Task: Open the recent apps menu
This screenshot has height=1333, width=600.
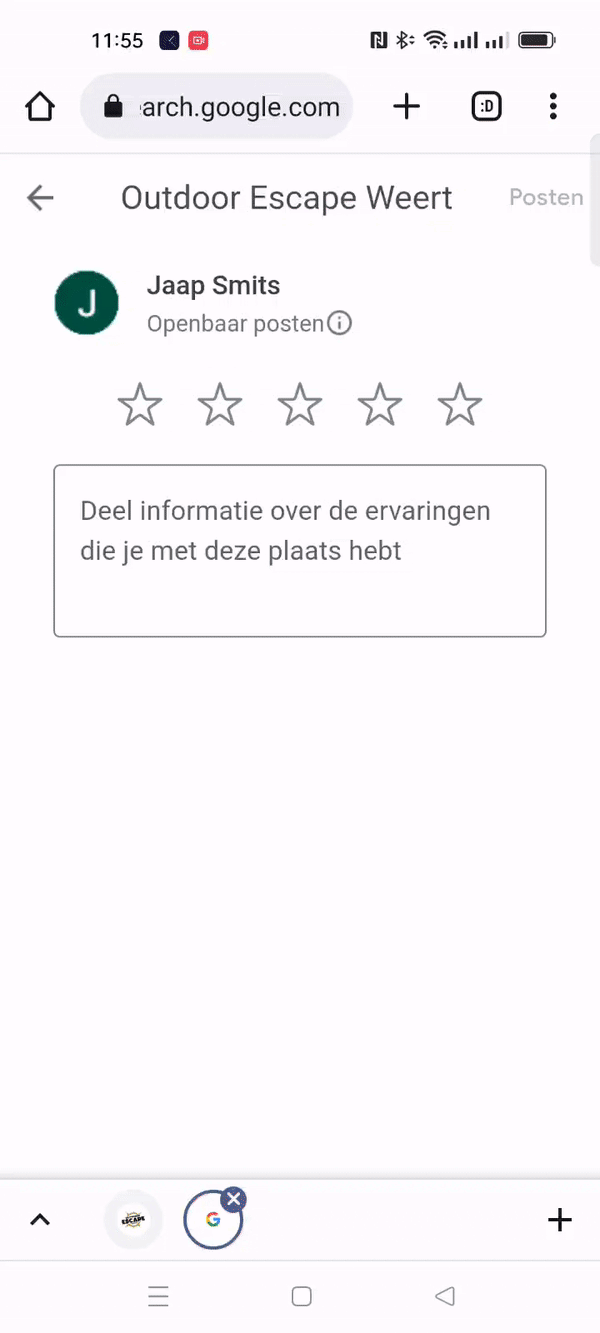Action: 158,1297
